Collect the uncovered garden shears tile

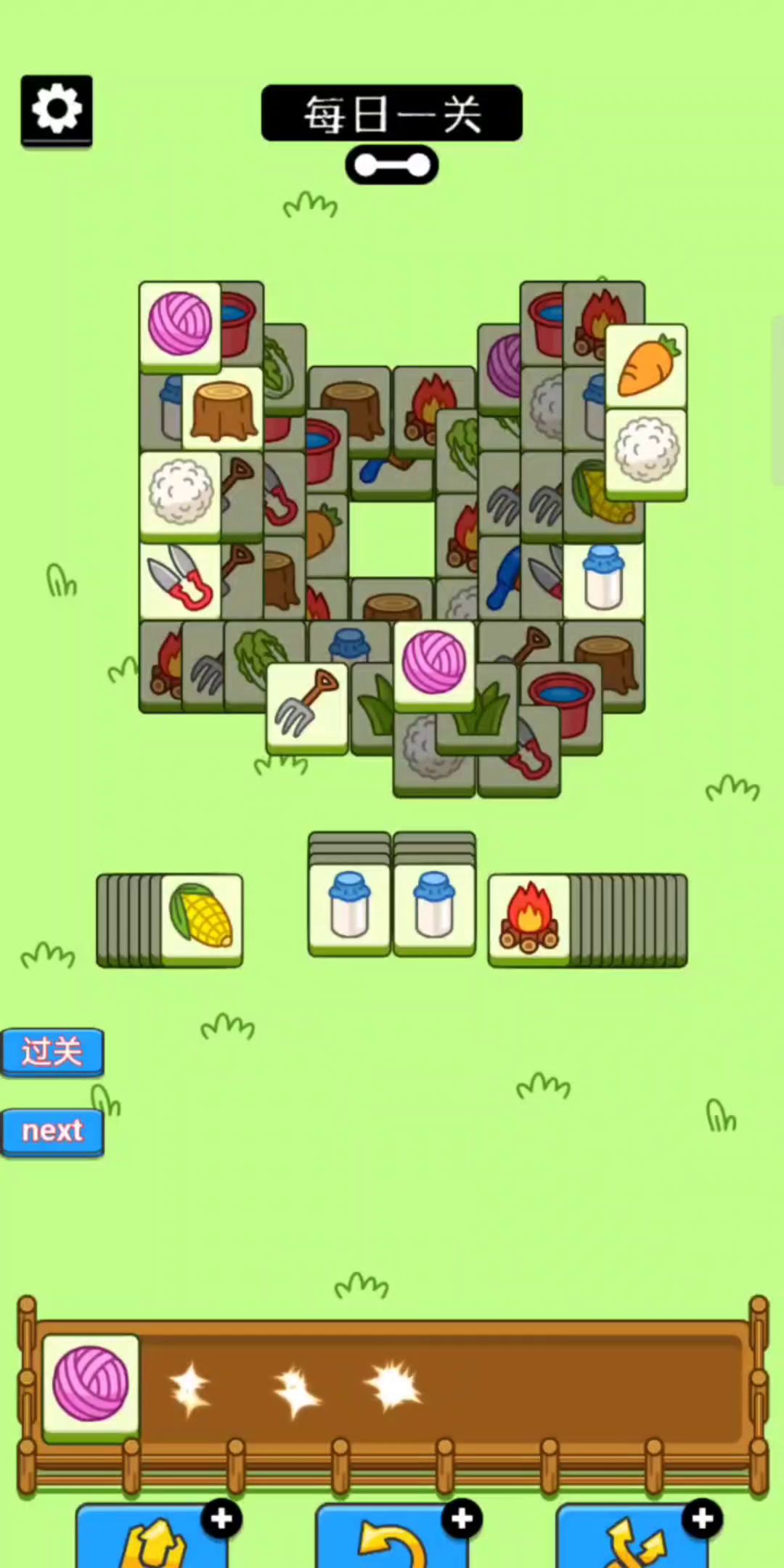point(180,581)
